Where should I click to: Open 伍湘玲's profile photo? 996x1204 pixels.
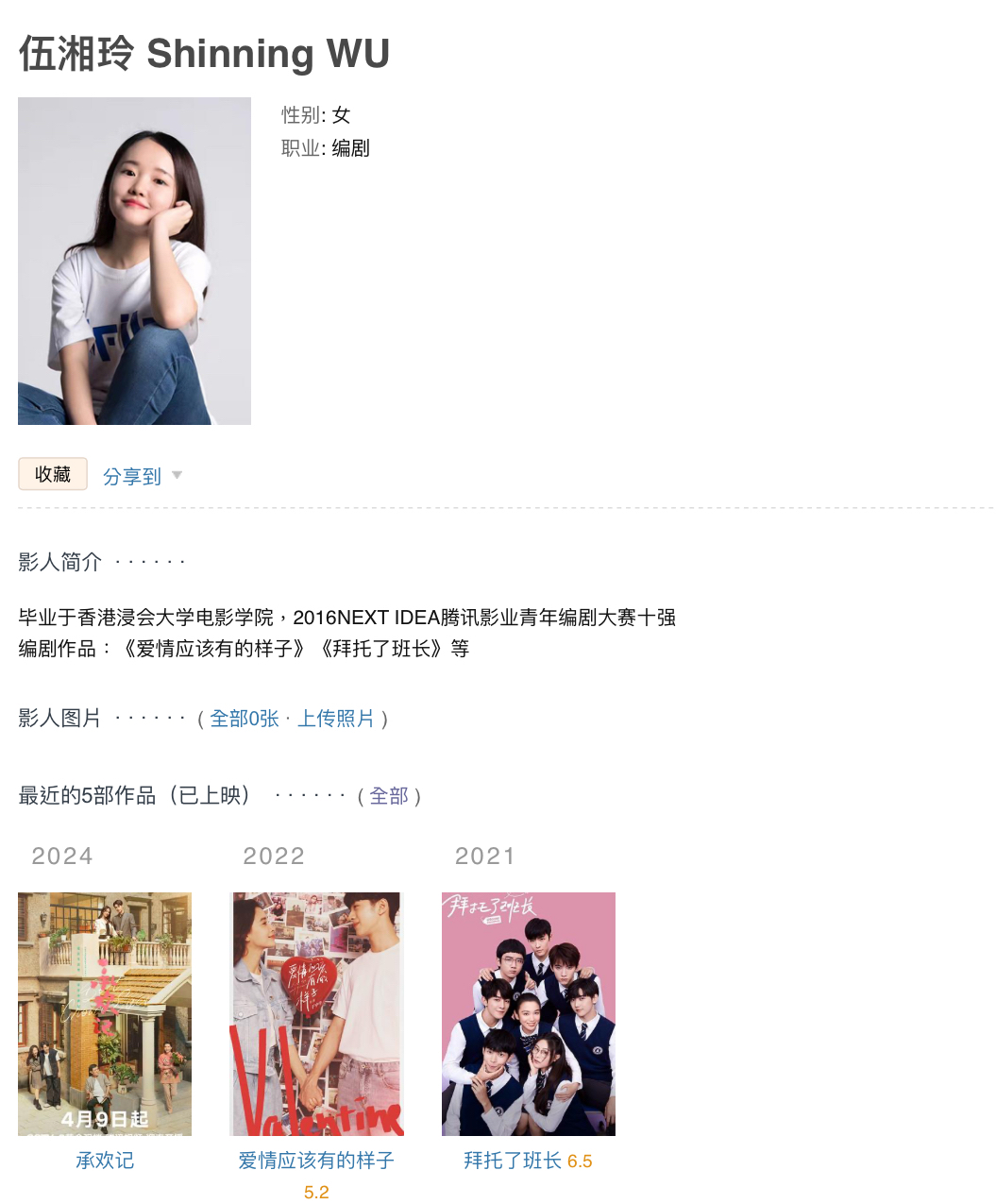pos(134,261)
